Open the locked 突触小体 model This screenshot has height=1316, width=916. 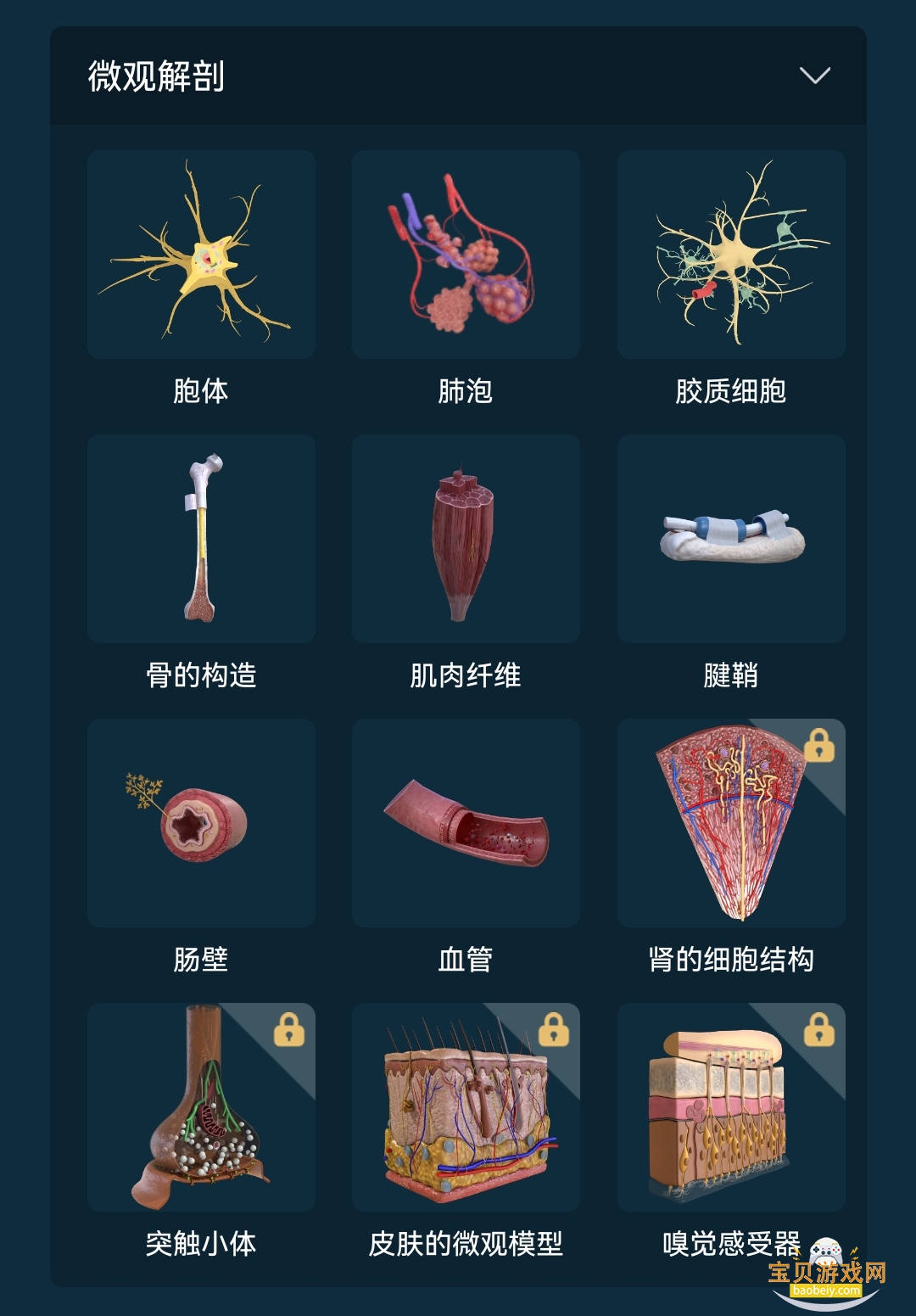coord(201,1107)
